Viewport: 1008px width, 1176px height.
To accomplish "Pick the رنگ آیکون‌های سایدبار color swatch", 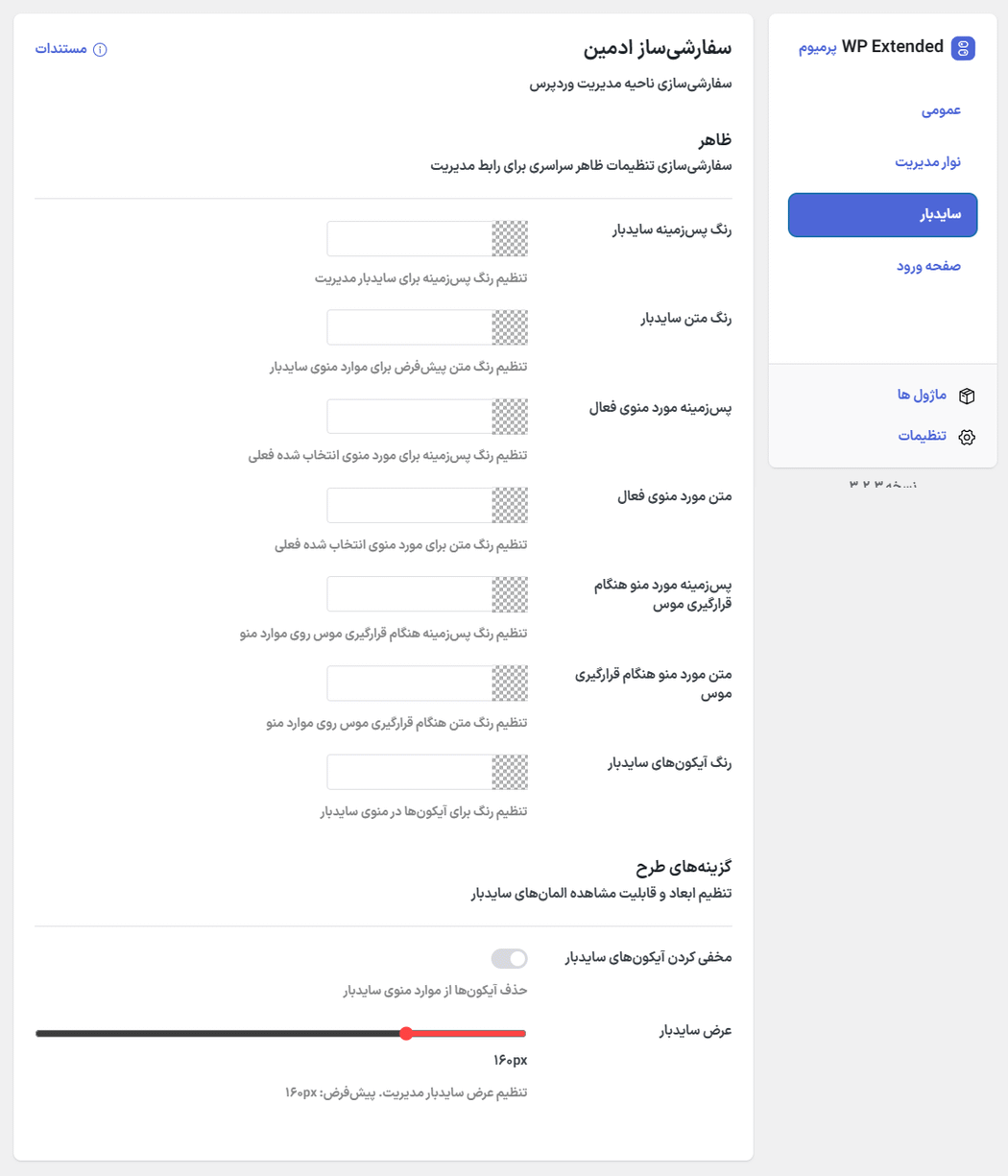I will coord(511,772).
